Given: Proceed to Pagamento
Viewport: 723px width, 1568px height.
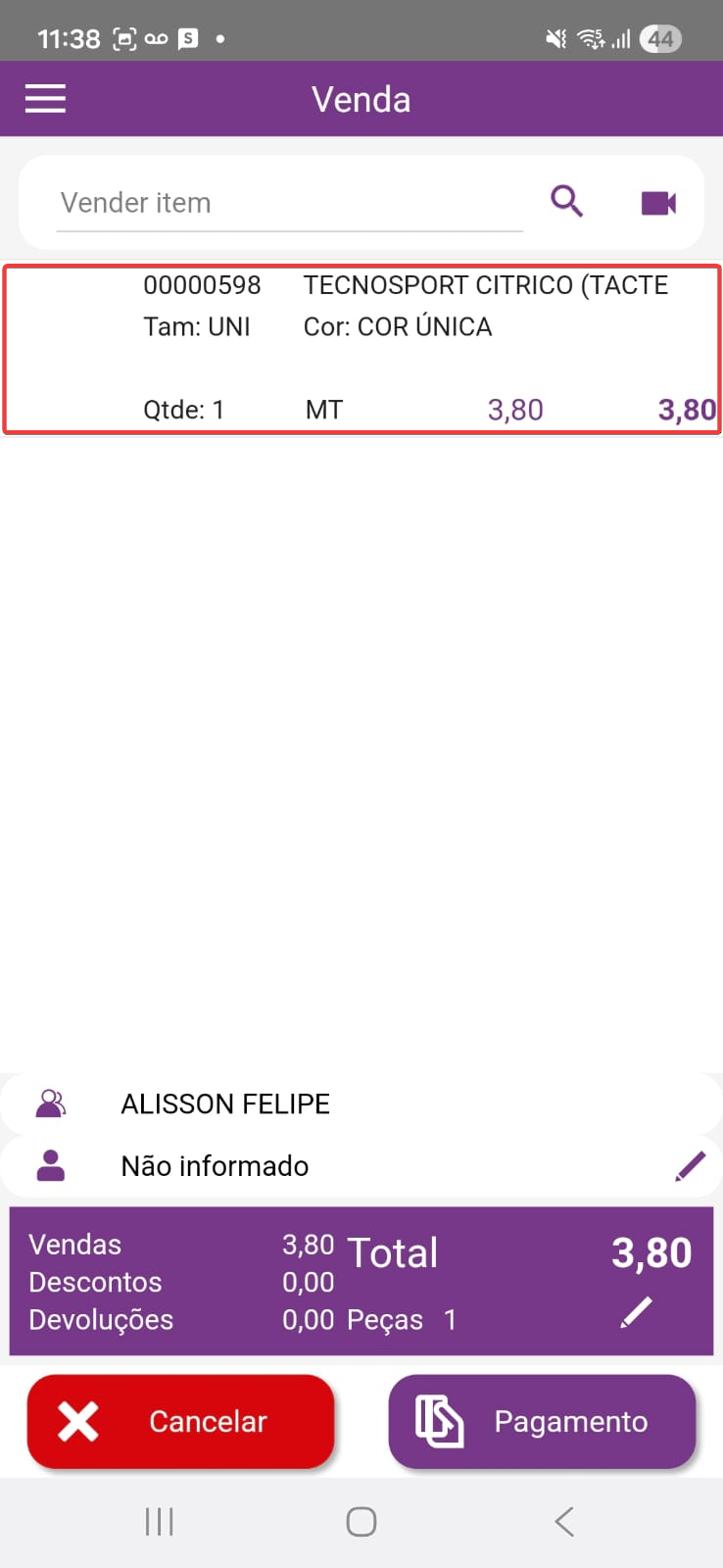Looking at the screenshot, I should coord(542,1421).
